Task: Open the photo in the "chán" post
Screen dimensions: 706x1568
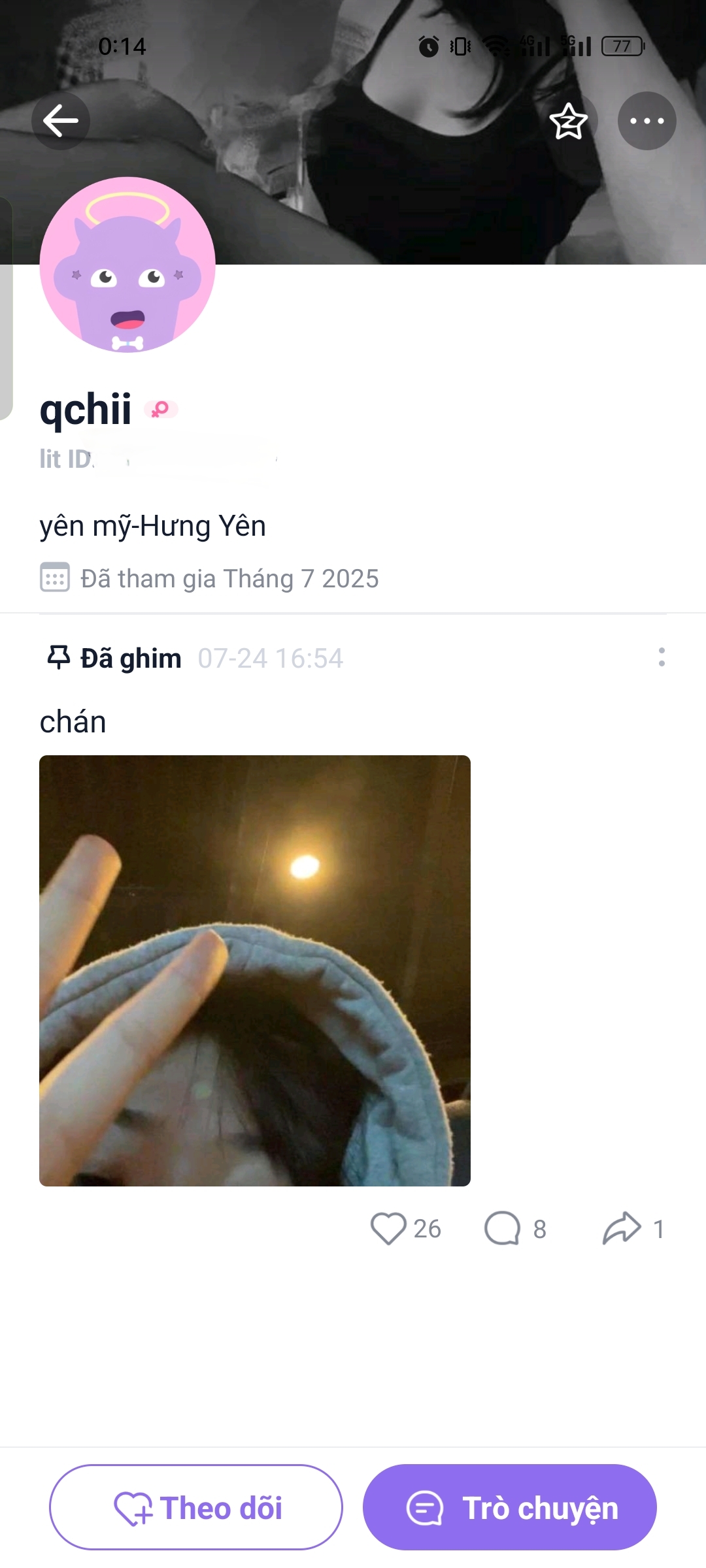Action: coord(255,970)
